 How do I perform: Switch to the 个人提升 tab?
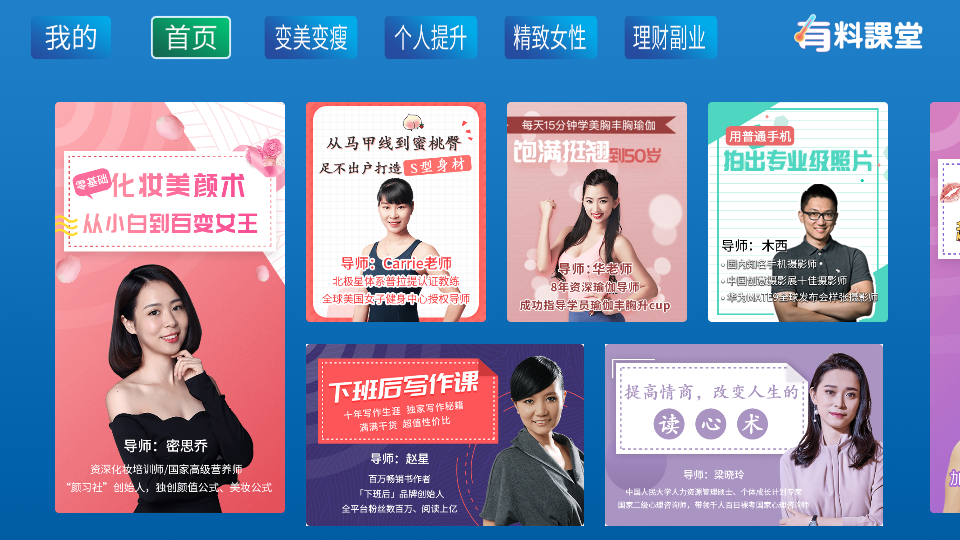click(x=431, y=38)
